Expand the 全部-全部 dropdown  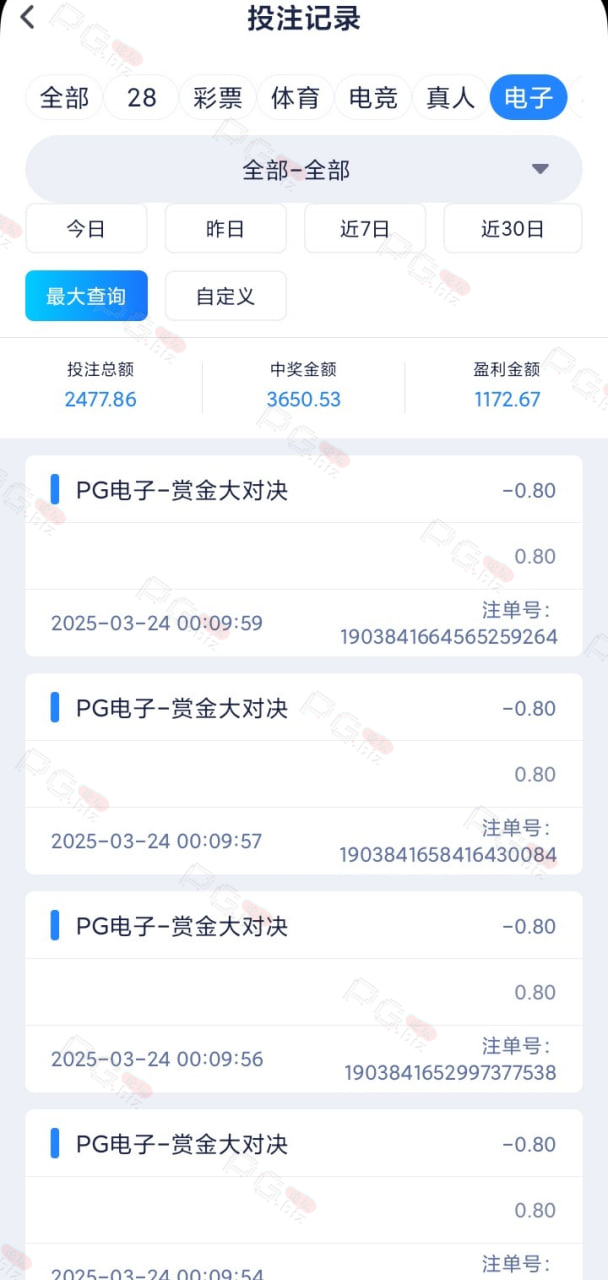click(x=304, y=169)
